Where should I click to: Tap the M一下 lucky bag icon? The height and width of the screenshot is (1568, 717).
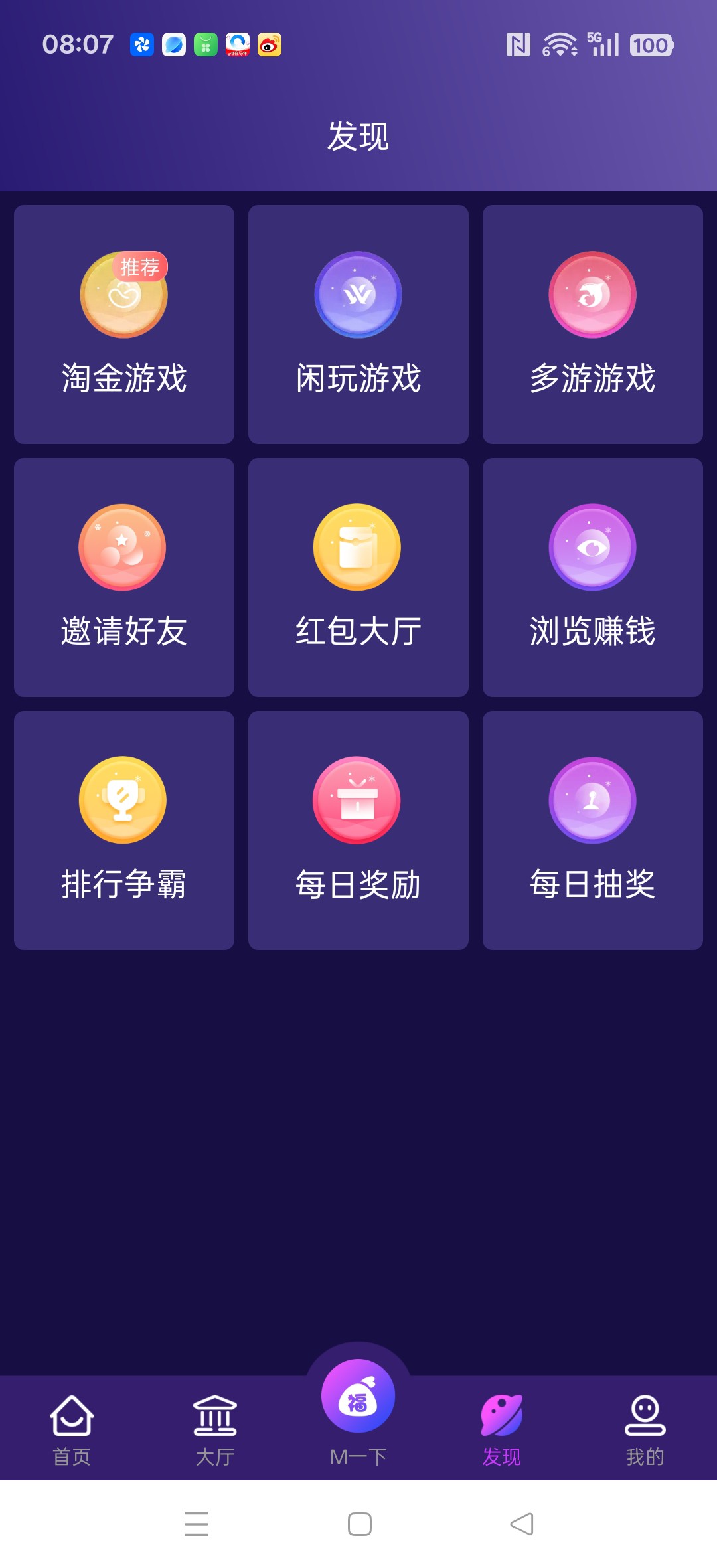click(358, 1396)
